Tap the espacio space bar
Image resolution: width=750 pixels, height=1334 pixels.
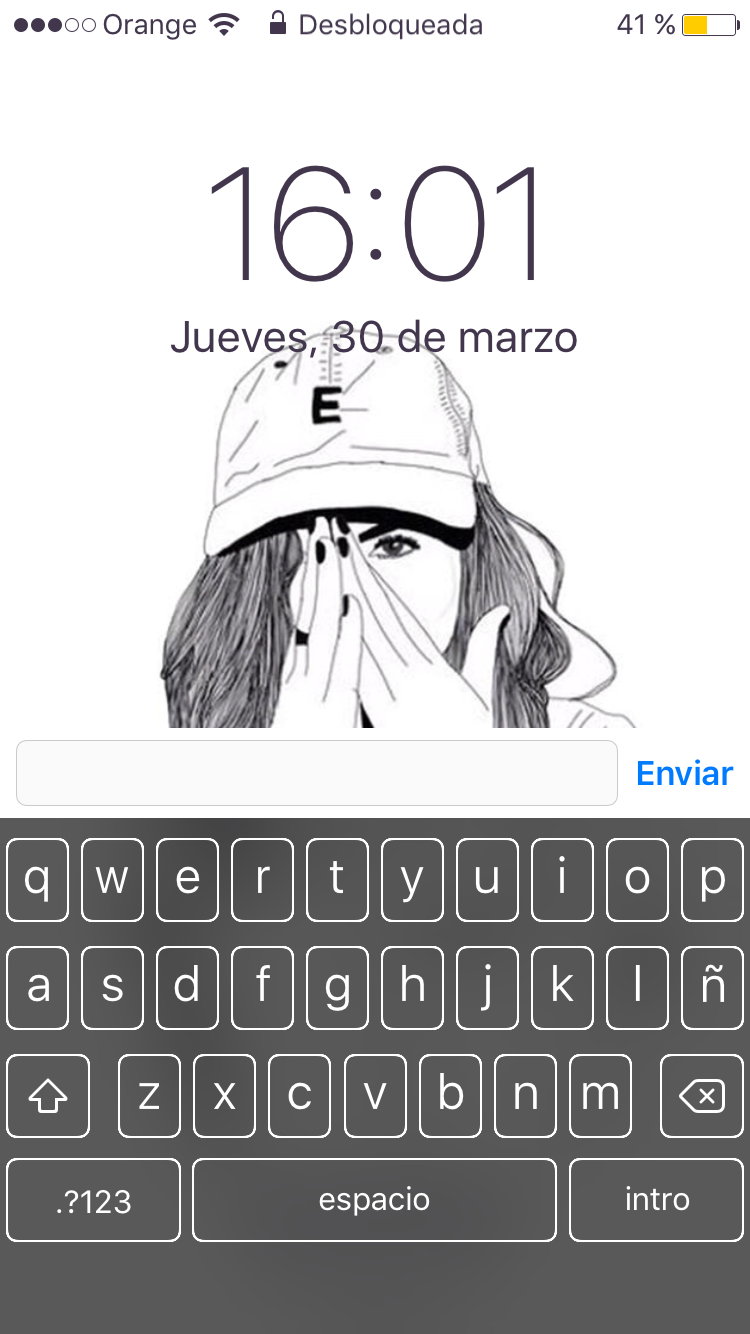(x=374, y=1200)
